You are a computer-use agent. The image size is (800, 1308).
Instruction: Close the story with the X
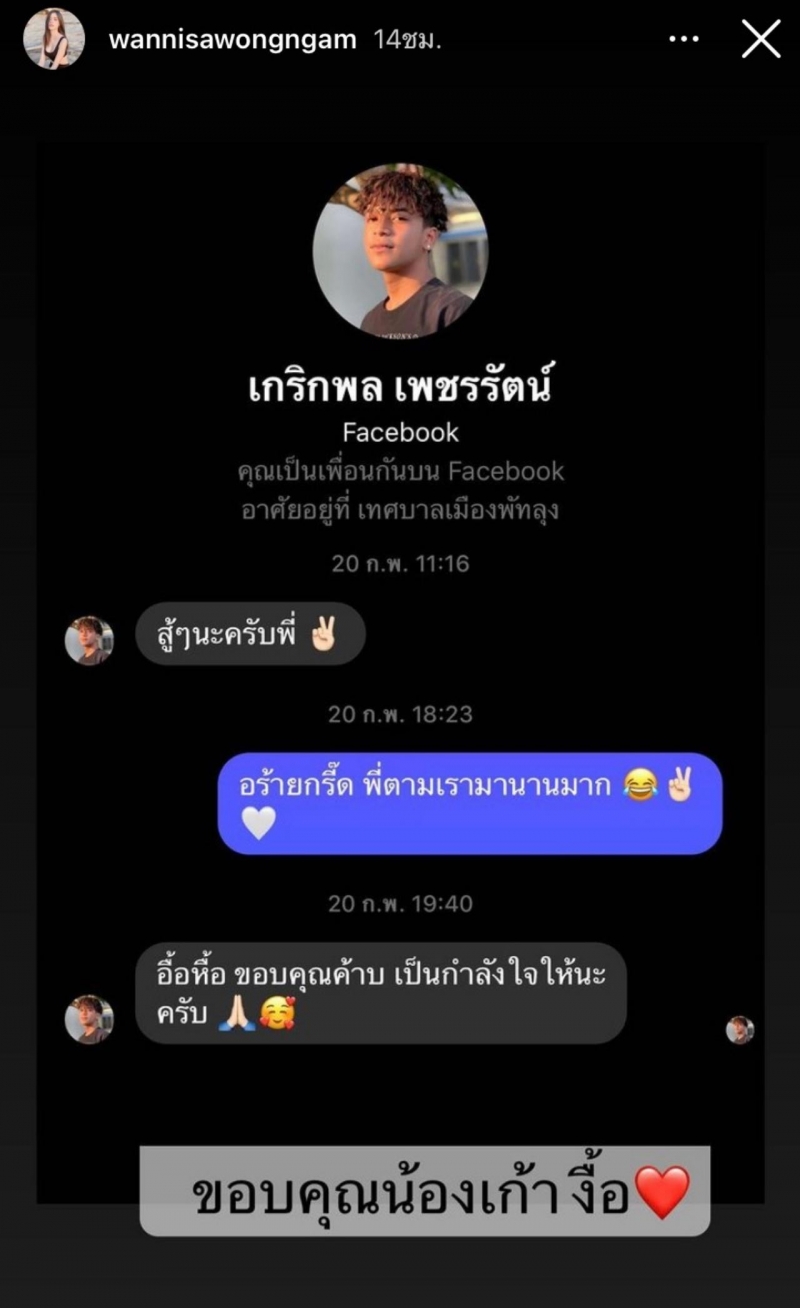[x=760, y=39]
